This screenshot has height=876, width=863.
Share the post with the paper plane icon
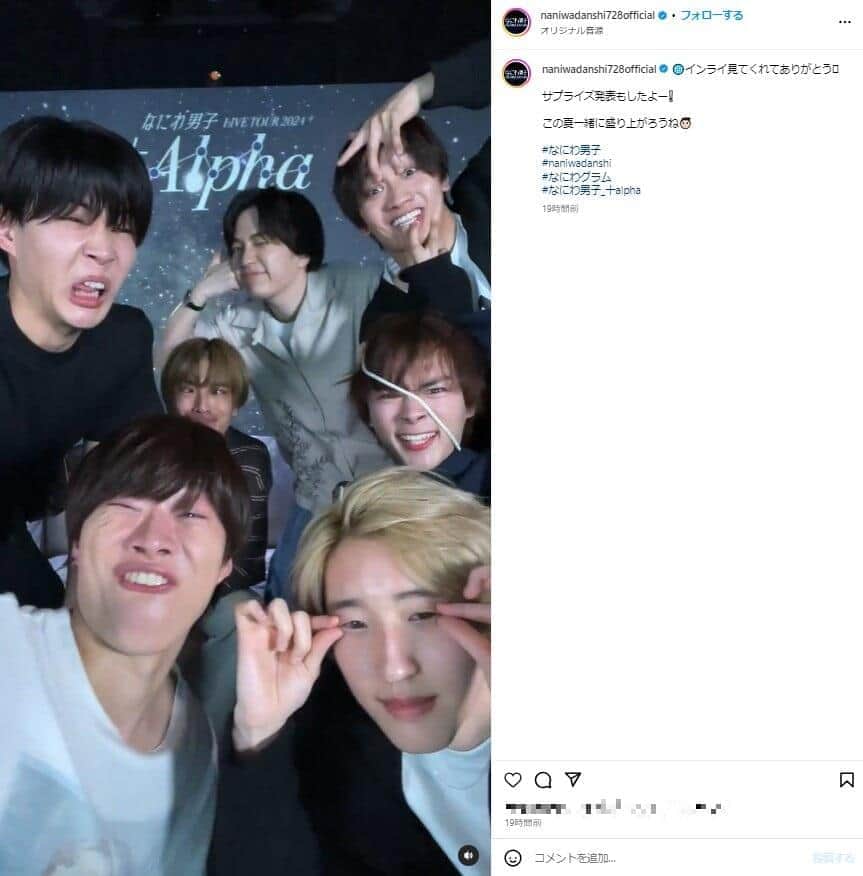[x=573, y=780]
